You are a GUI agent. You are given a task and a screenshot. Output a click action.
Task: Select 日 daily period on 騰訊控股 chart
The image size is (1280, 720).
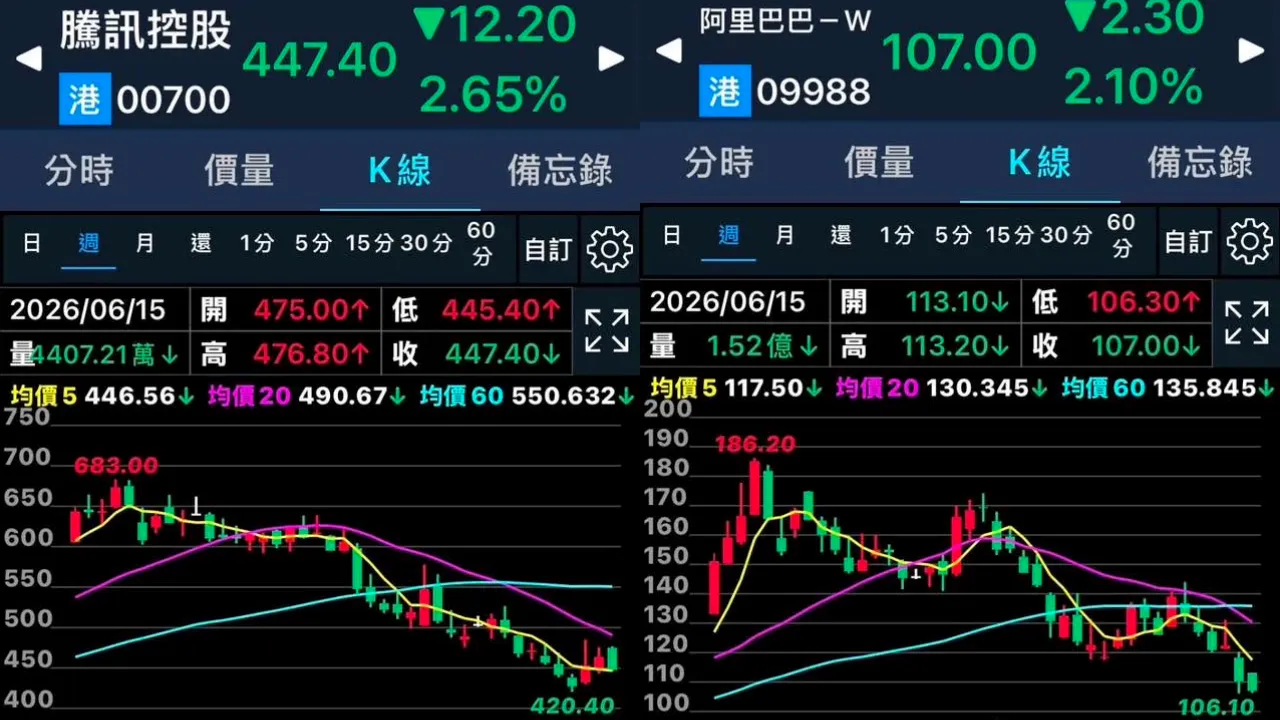coord(32,243)
